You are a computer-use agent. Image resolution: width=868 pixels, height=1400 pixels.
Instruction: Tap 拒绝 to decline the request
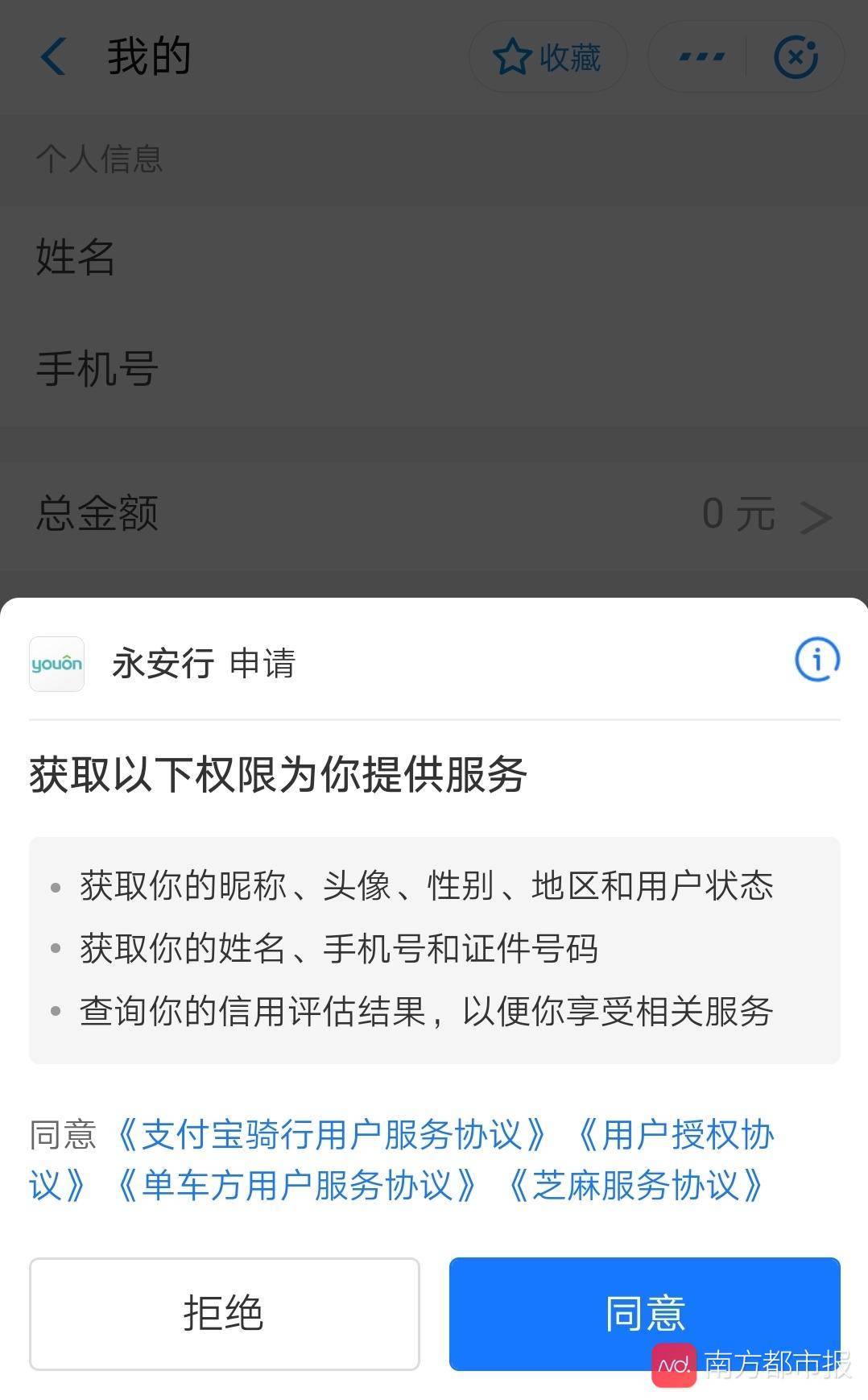[224, 1313]
